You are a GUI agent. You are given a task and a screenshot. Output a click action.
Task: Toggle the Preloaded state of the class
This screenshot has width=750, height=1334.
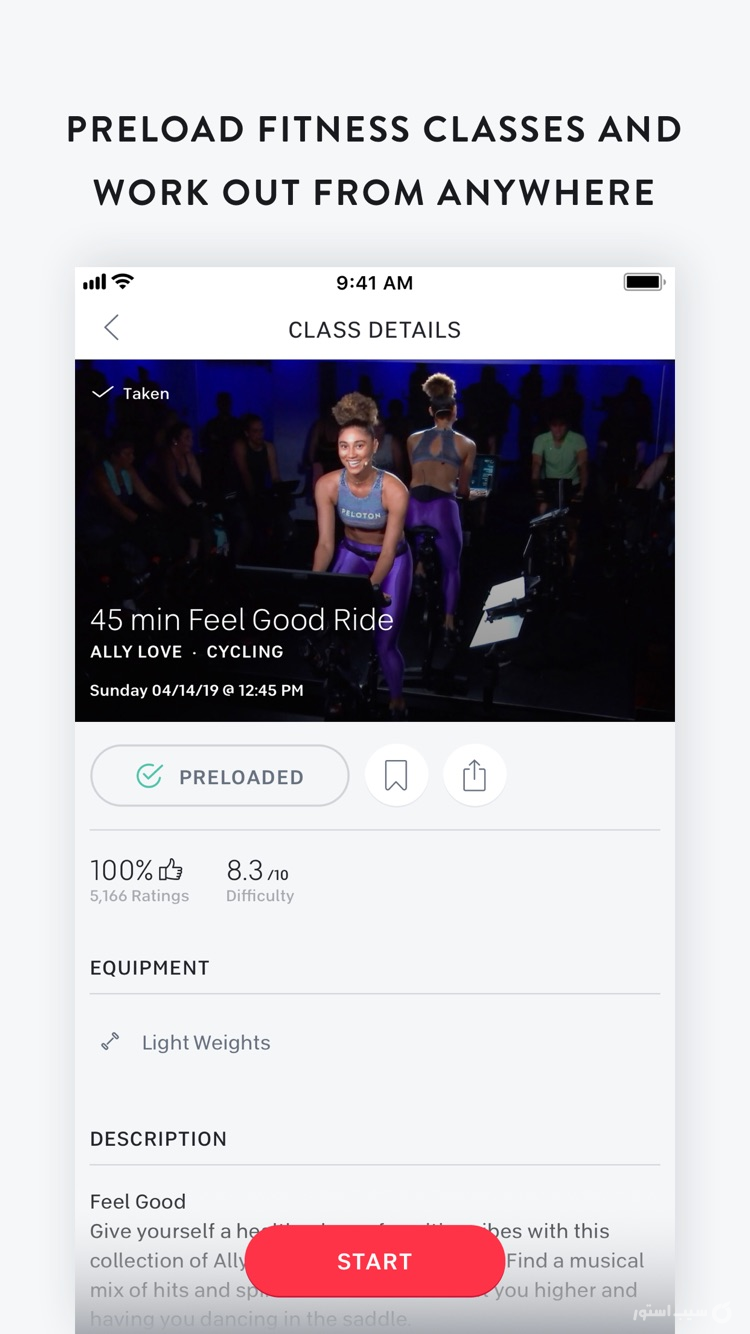[x=219, y=776]
